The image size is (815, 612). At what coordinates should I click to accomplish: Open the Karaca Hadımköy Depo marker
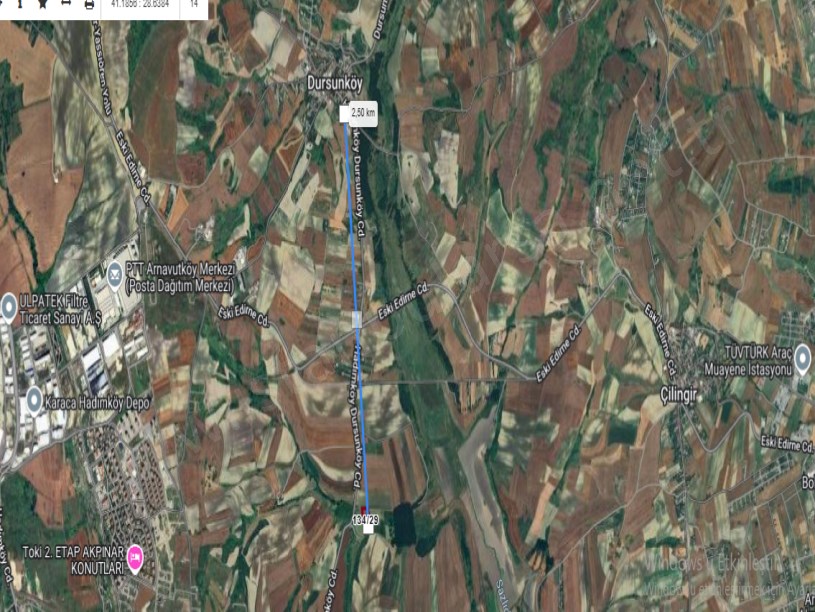point(33,402)
